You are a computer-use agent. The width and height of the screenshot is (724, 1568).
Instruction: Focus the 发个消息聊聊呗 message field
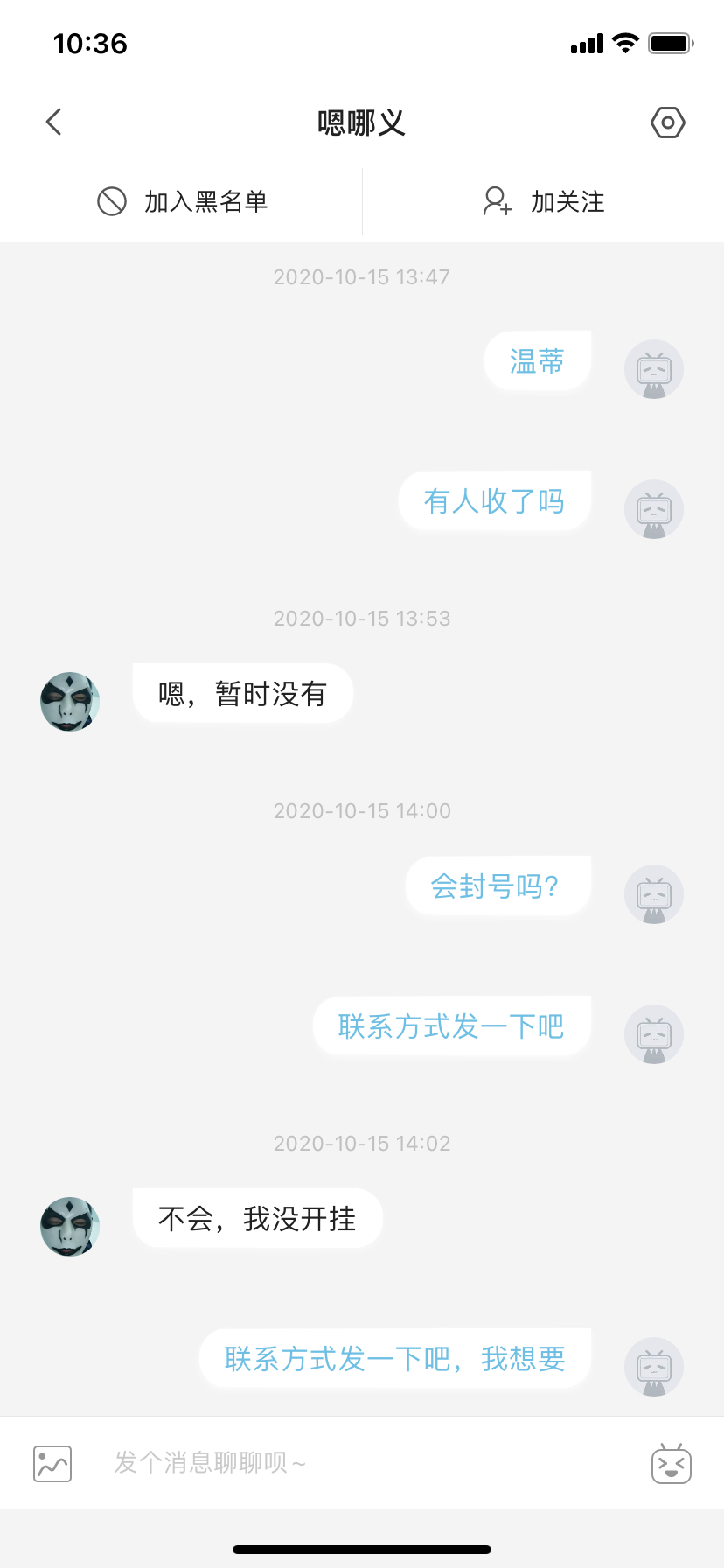click(350, 1462)
